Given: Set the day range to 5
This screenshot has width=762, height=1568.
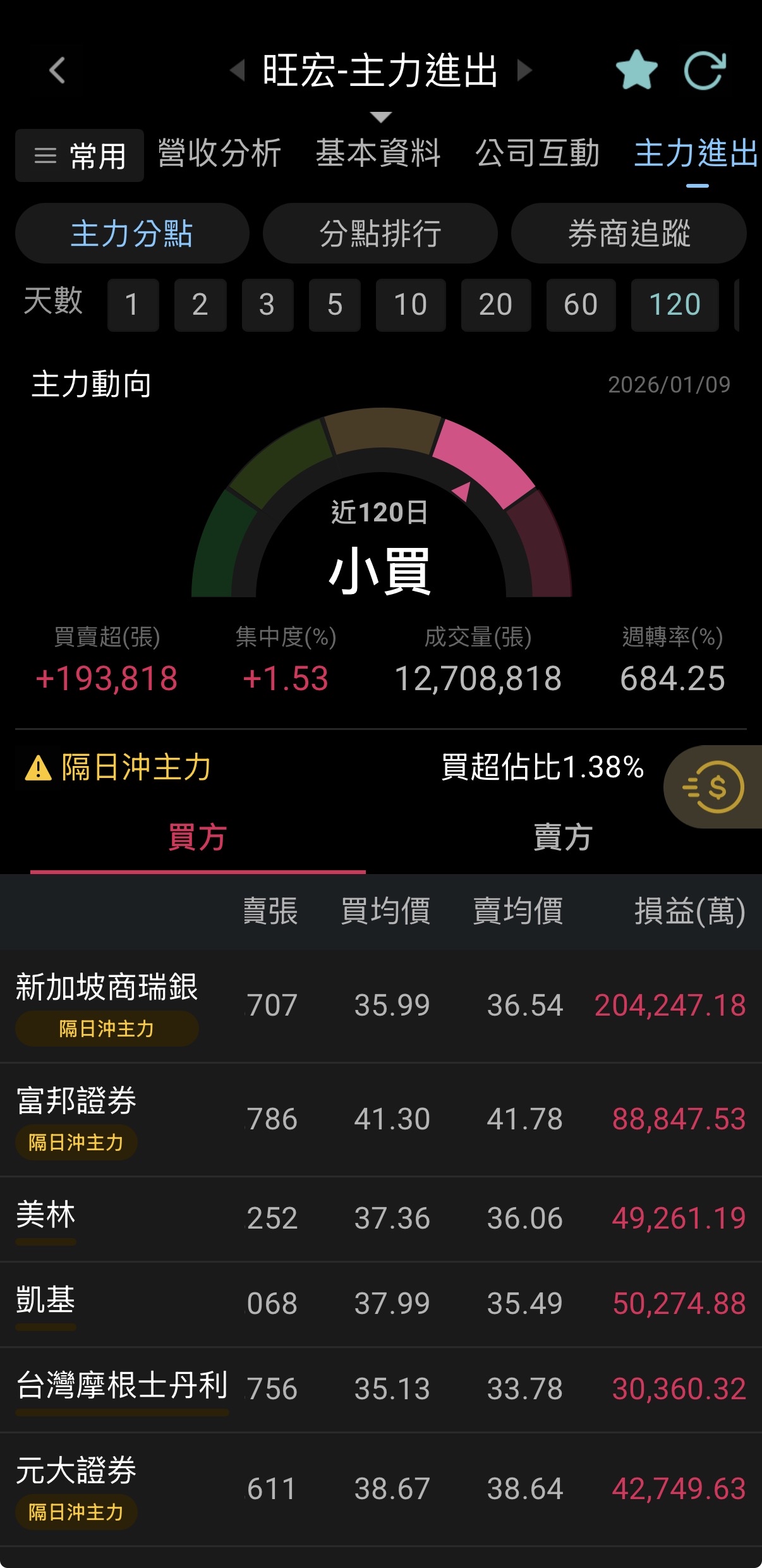Looking at the screenshot, I should pos(335,305).
